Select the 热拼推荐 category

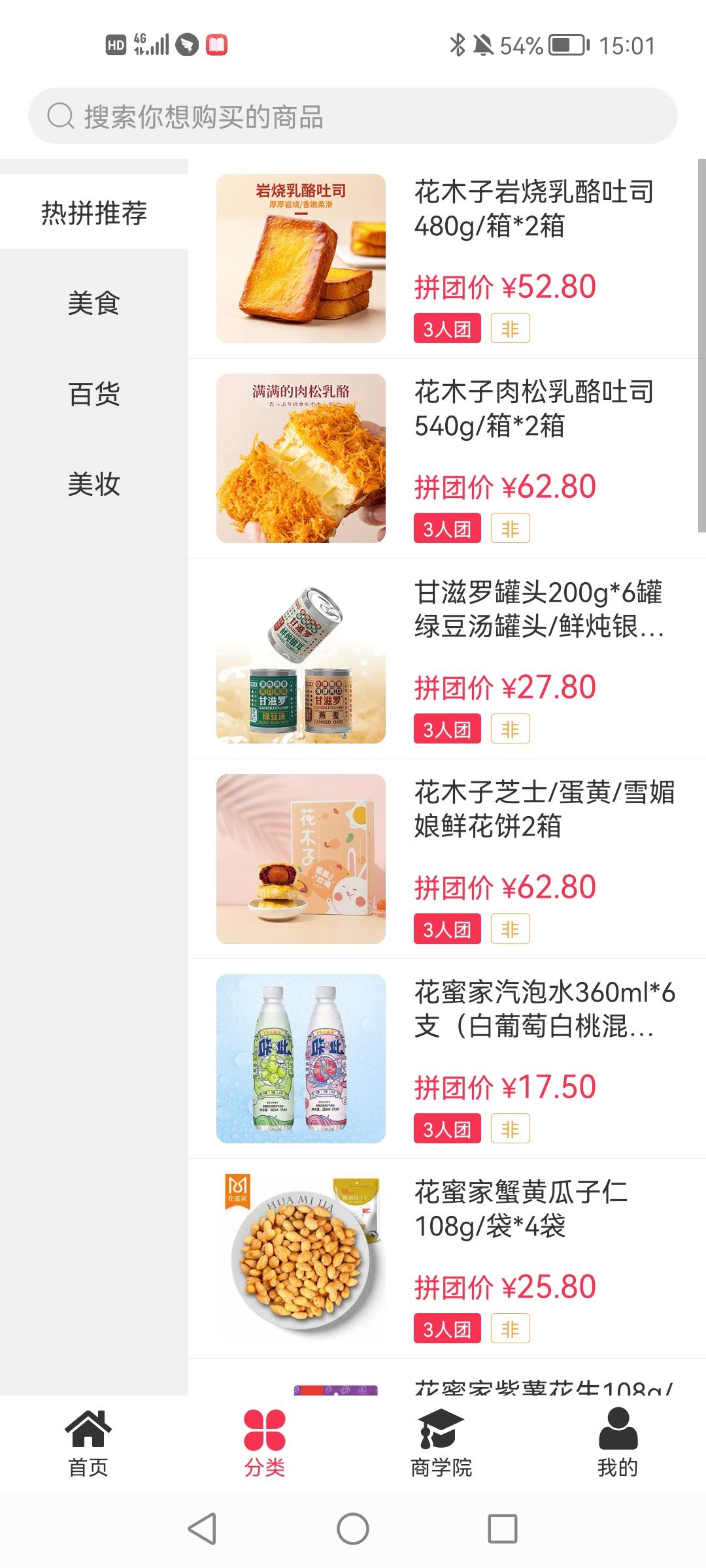[x=94, y=212]
